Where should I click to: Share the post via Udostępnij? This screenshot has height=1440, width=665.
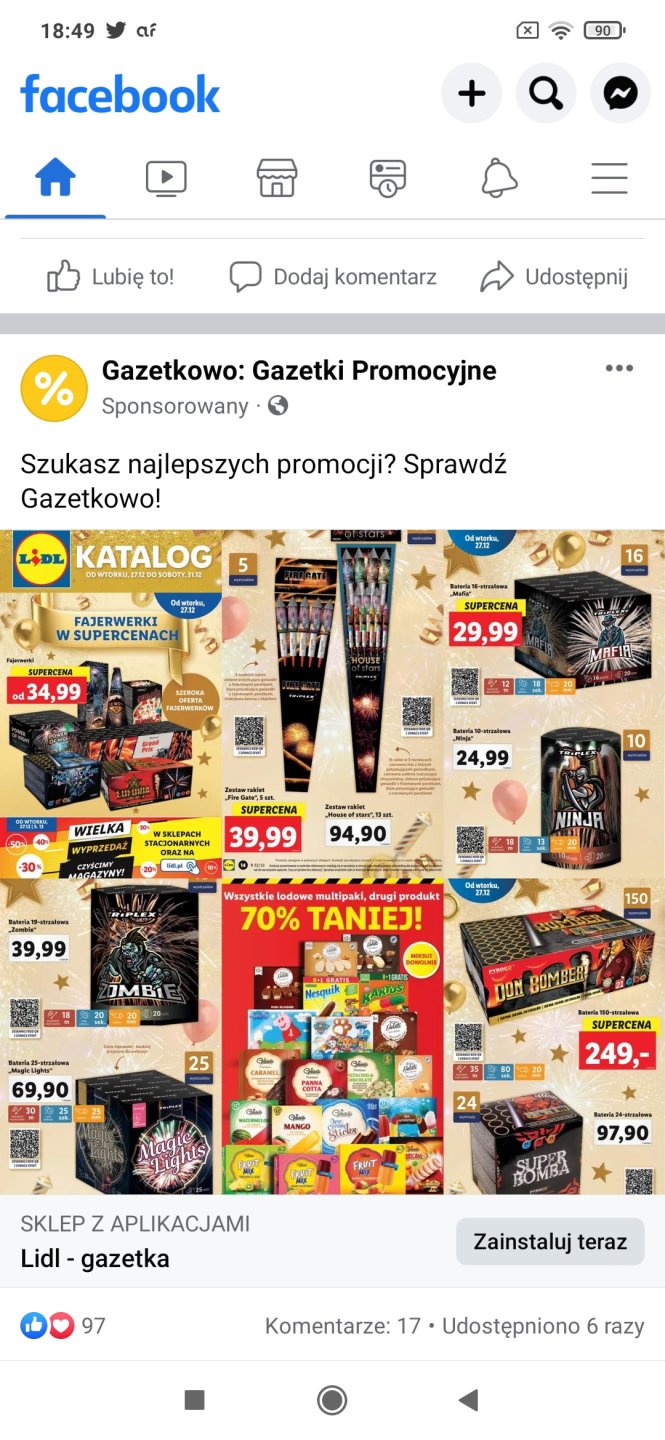pyautogui.click(x=554, y=277)
